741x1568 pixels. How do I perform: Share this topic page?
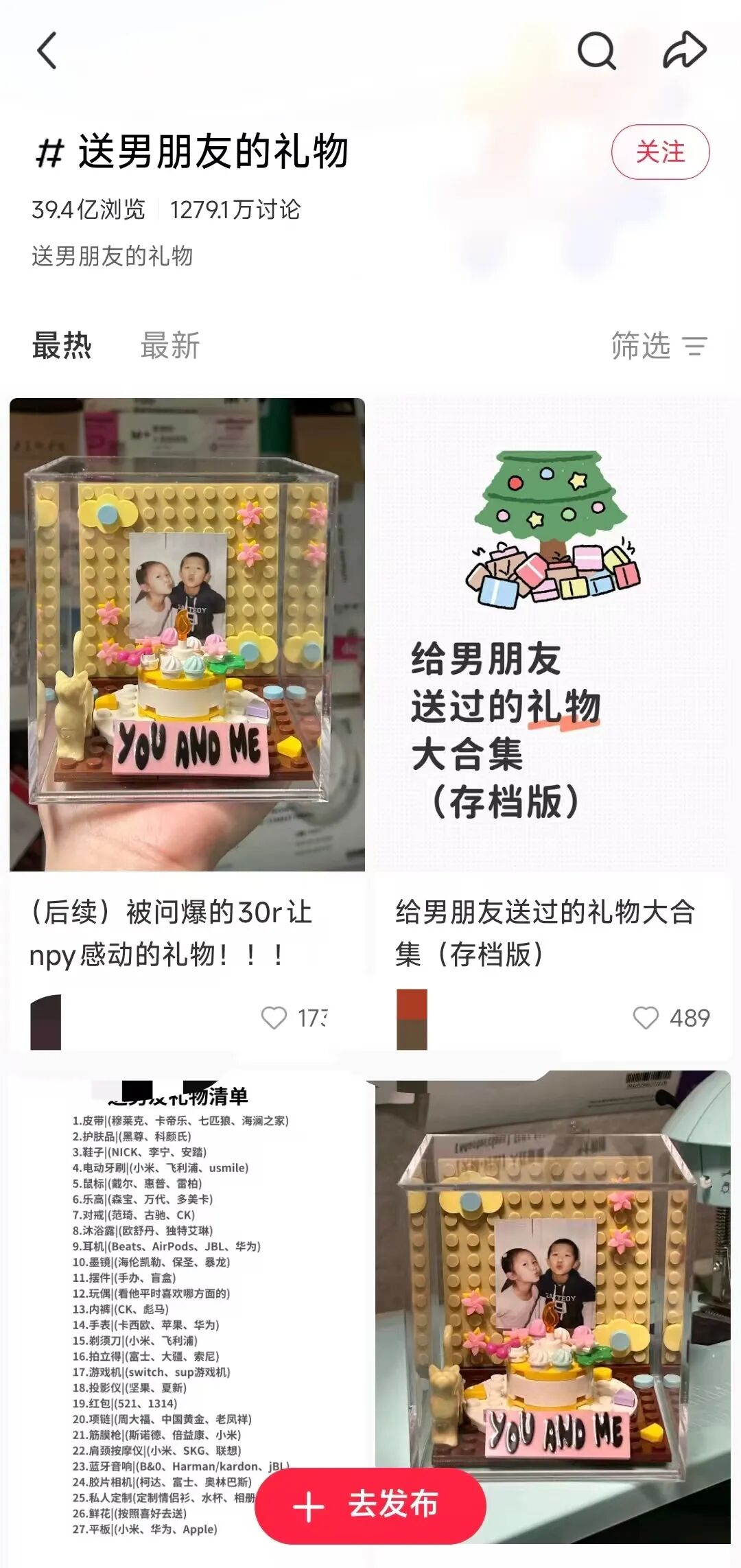coord(684,51)
